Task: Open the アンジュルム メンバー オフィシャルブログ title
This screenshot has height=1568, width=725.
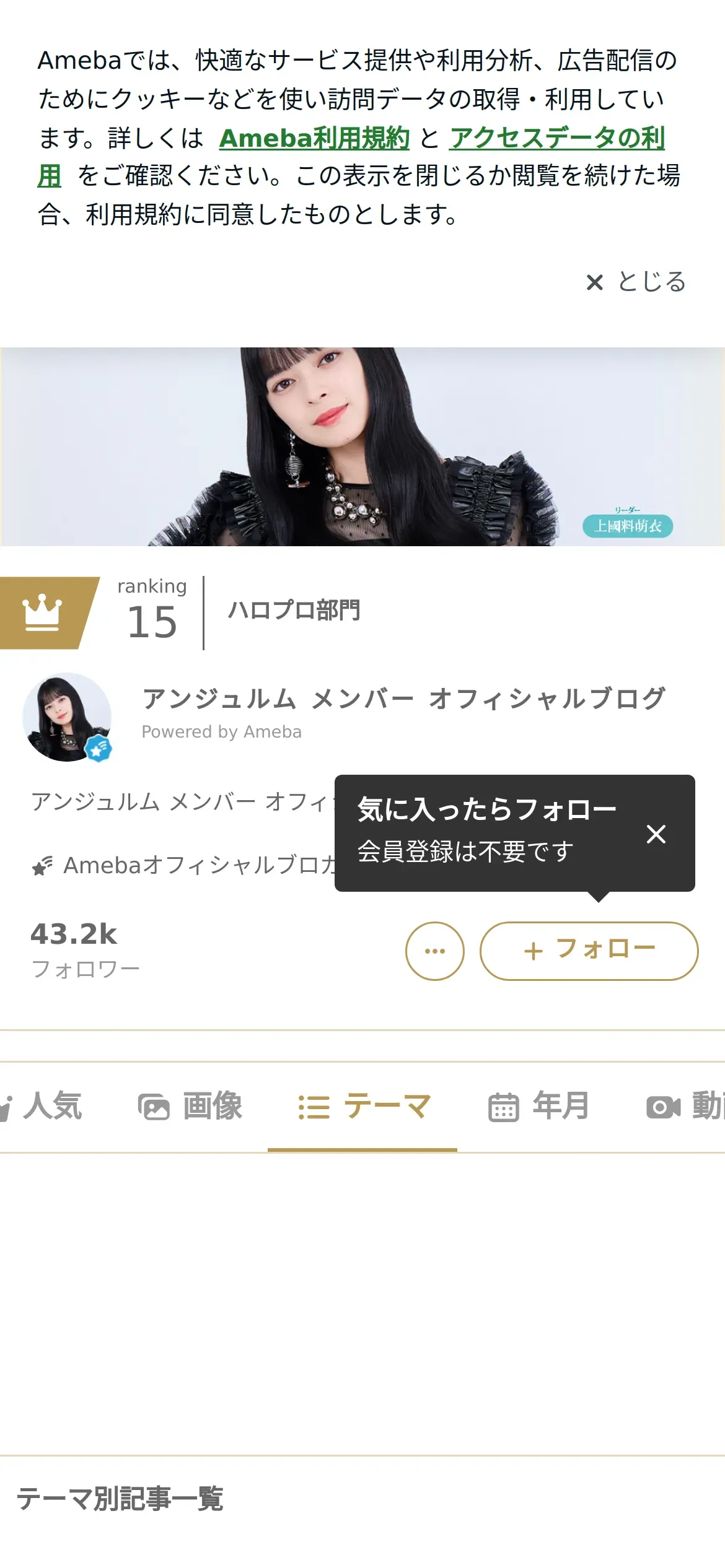Action: 404,699
